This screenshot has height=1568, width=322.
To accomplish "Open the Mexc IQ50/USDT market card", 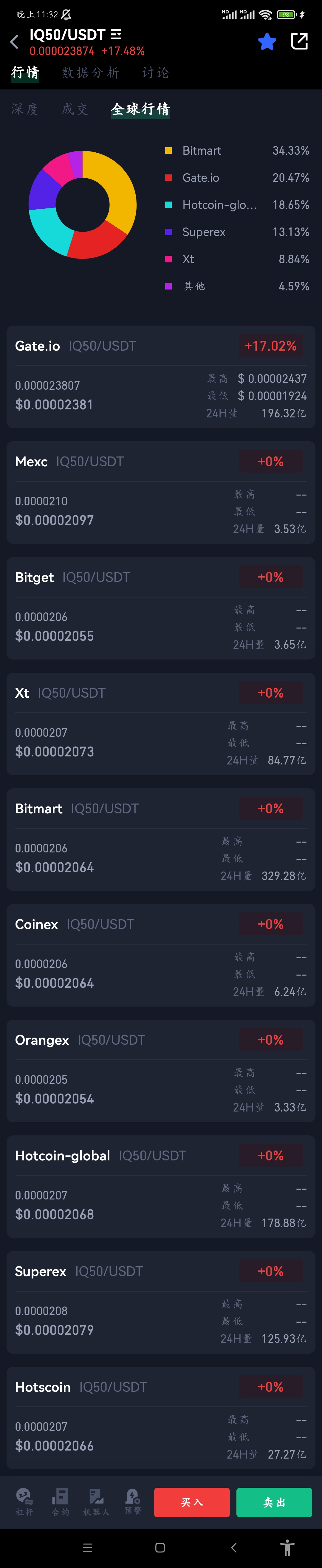I will [x=161, y=493].
